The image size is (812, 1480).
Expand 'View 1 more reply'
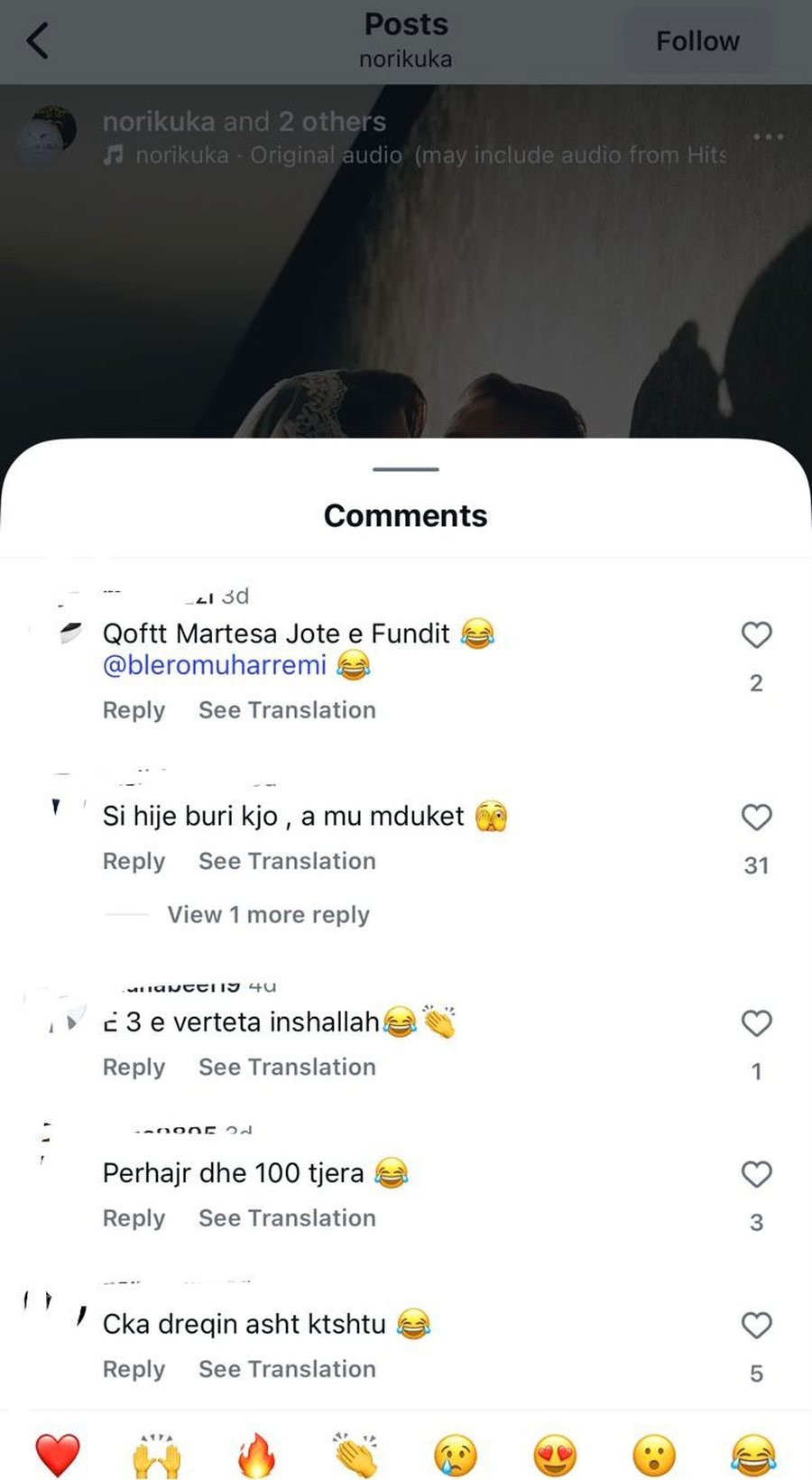267,914
